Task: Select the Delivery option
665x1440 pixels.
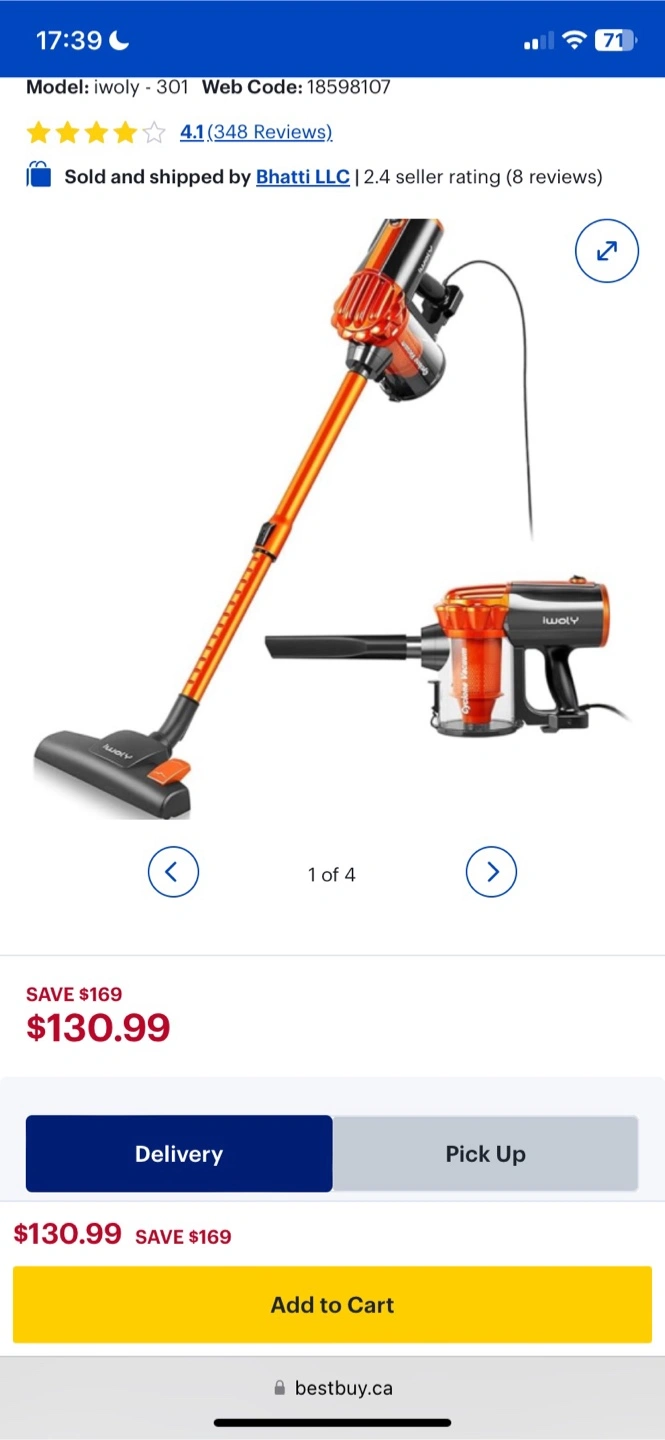Action: click(179, 1154)
